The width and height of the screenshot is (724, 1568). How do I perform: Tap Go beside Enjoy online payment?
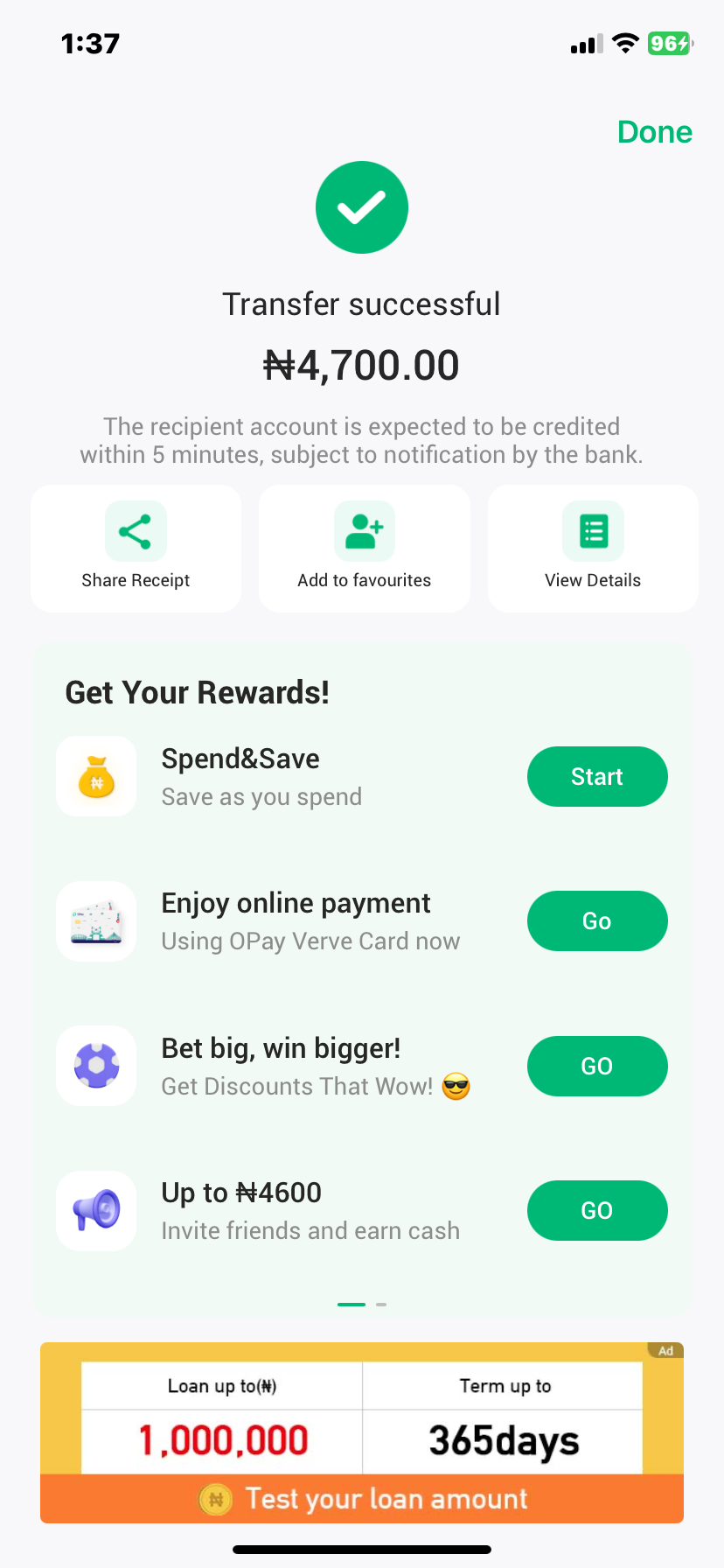click(x=596, y=921)
